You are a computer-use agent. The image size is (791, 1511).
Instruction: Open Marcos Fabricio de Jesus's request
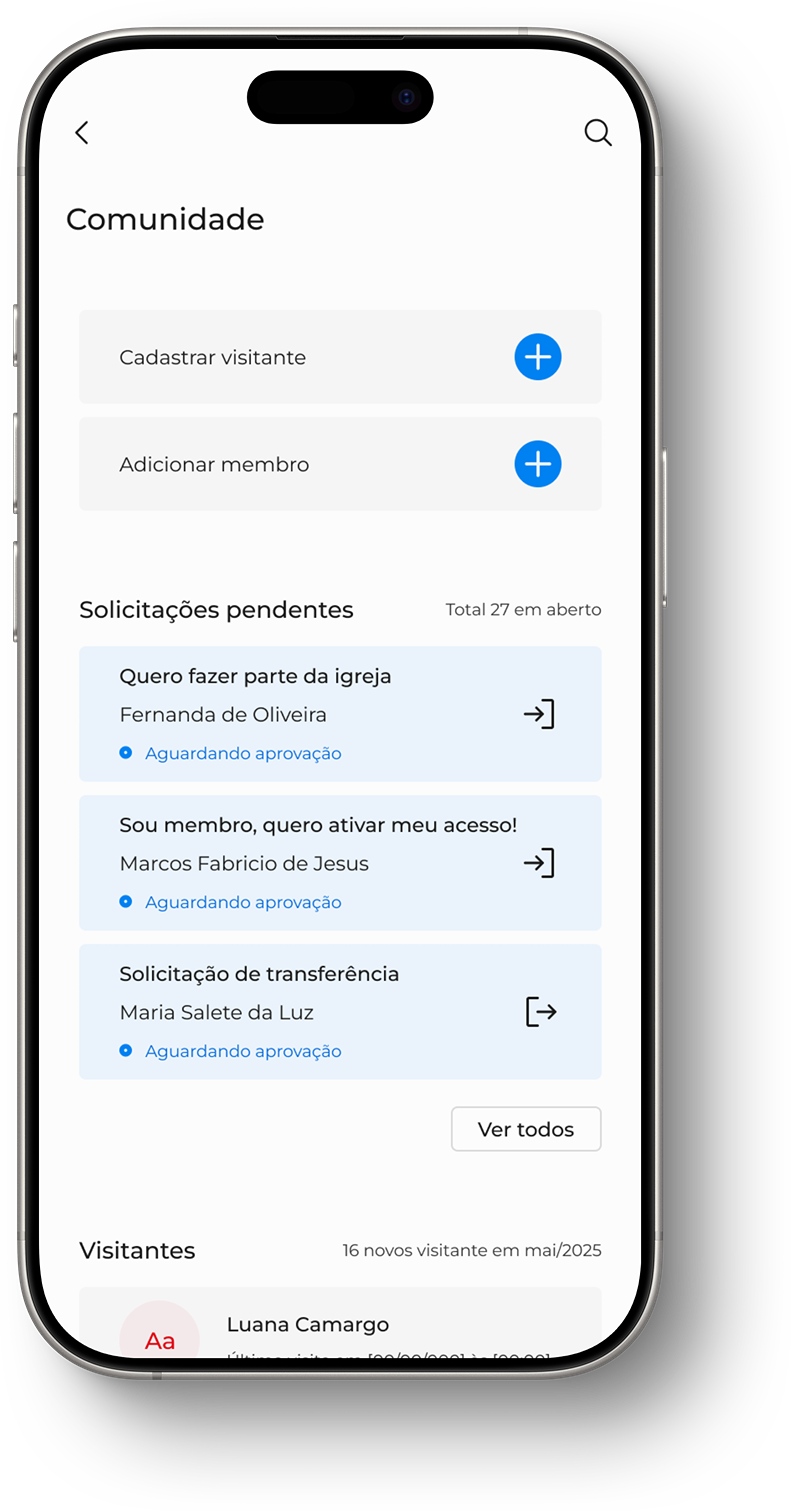pos(340,863)
